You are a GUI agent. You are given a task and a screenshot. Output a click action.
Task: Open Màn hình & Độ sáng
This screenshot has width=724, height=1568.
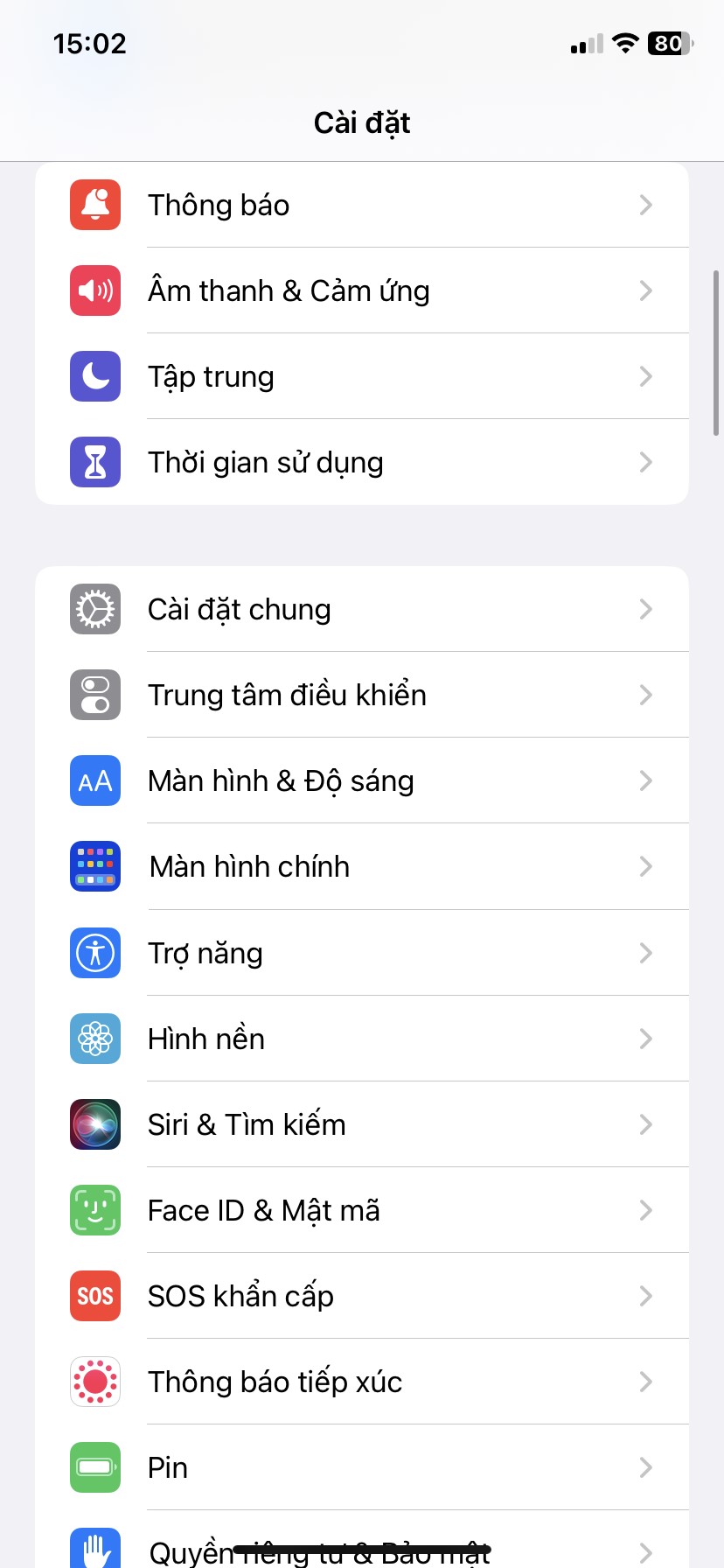362,780
